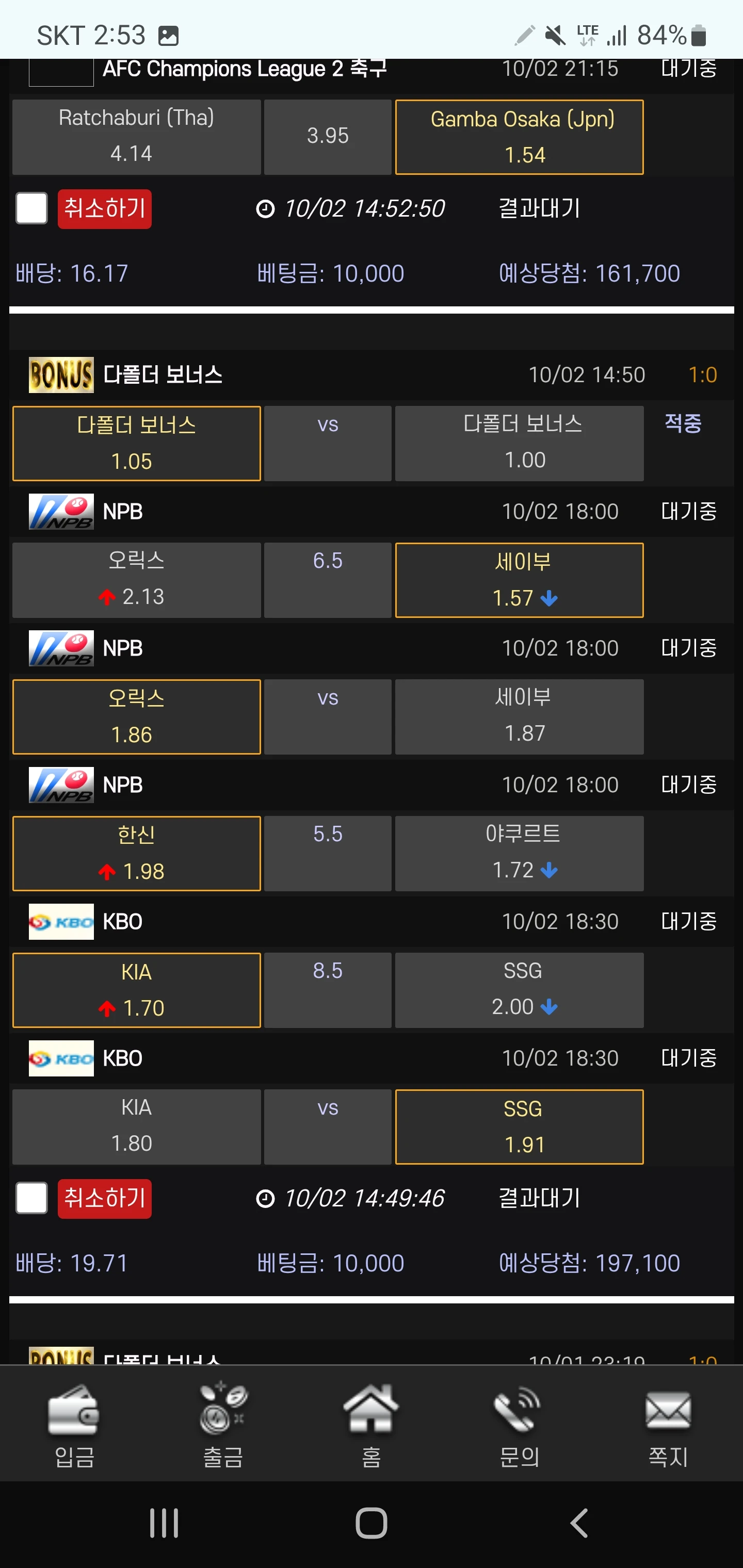Cancel the bet placed at 14:49:46

tap(105, 1199)
